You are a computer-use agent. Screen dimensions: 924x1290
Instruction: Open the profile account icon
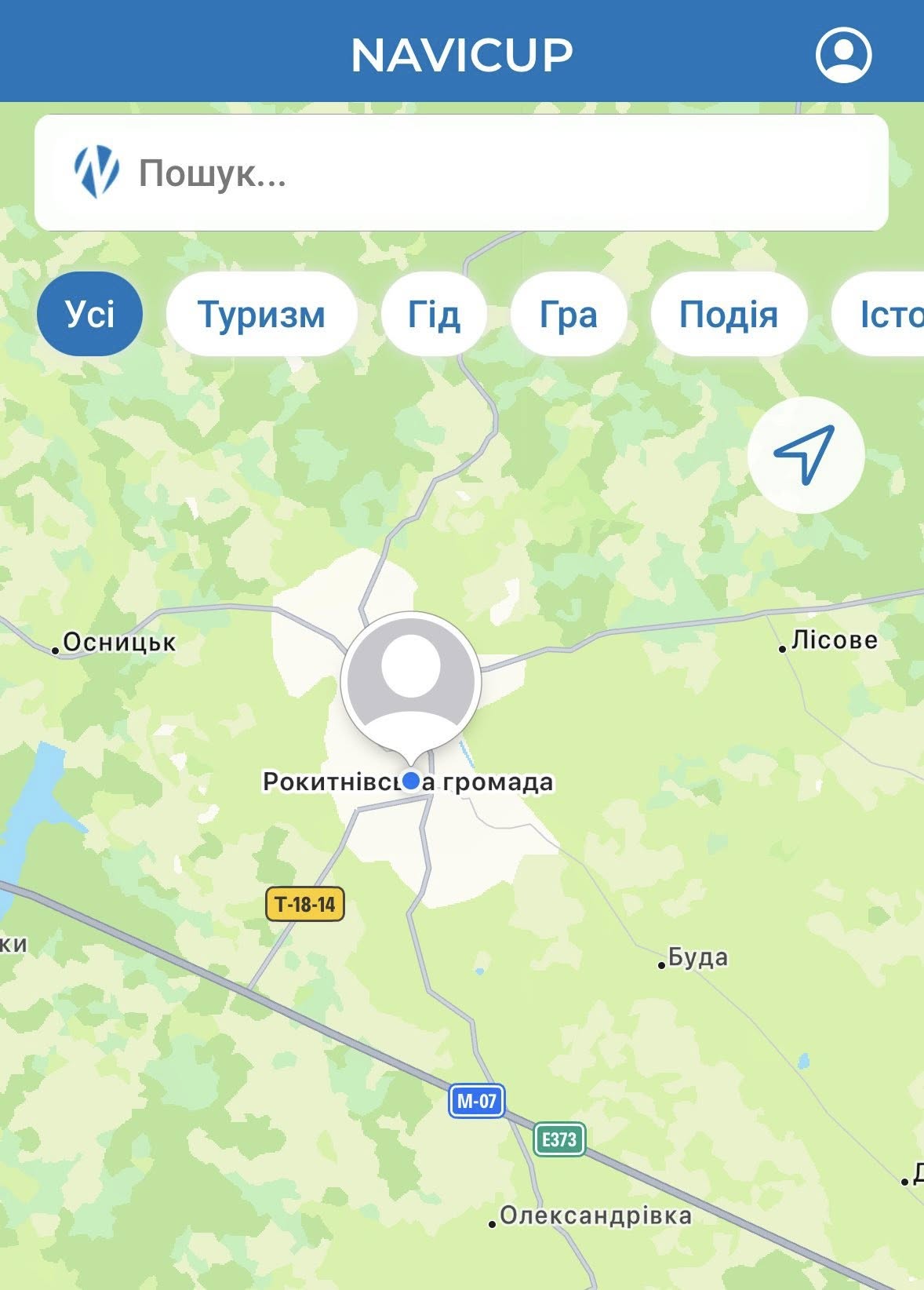click(x=843, y=55)
